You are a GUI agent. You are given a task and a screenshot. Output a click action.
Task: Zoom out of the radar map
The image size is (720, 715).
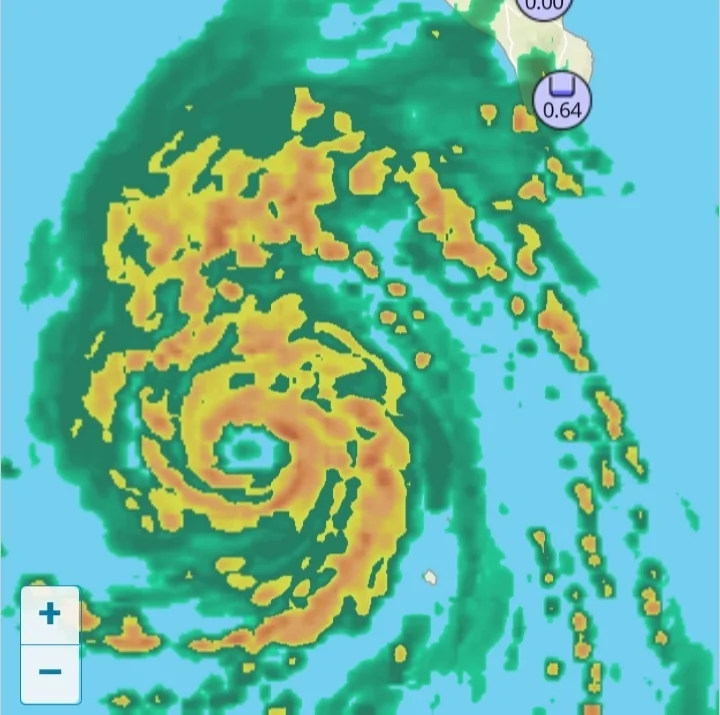50,671
